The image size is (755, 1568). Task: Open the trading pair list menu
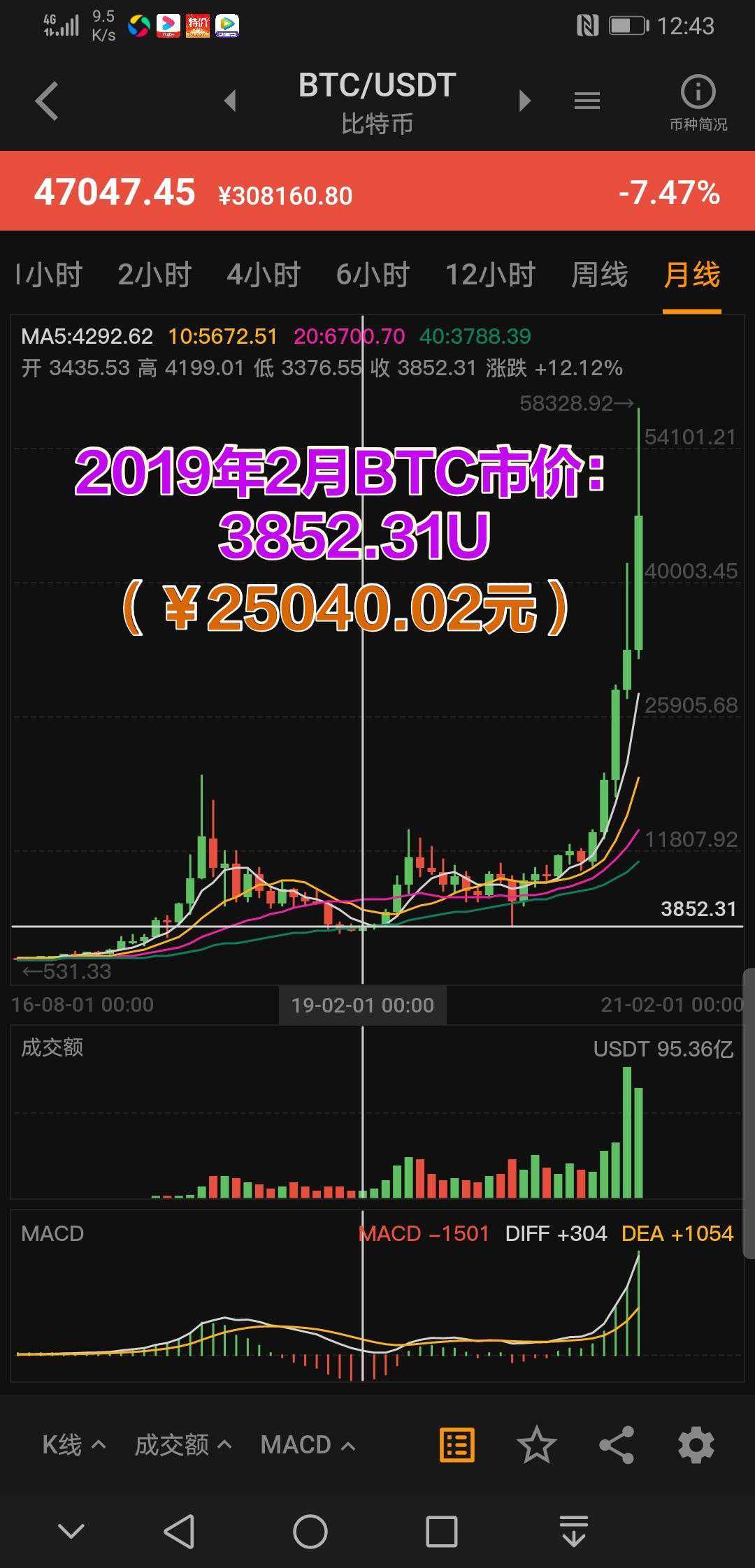587,101
